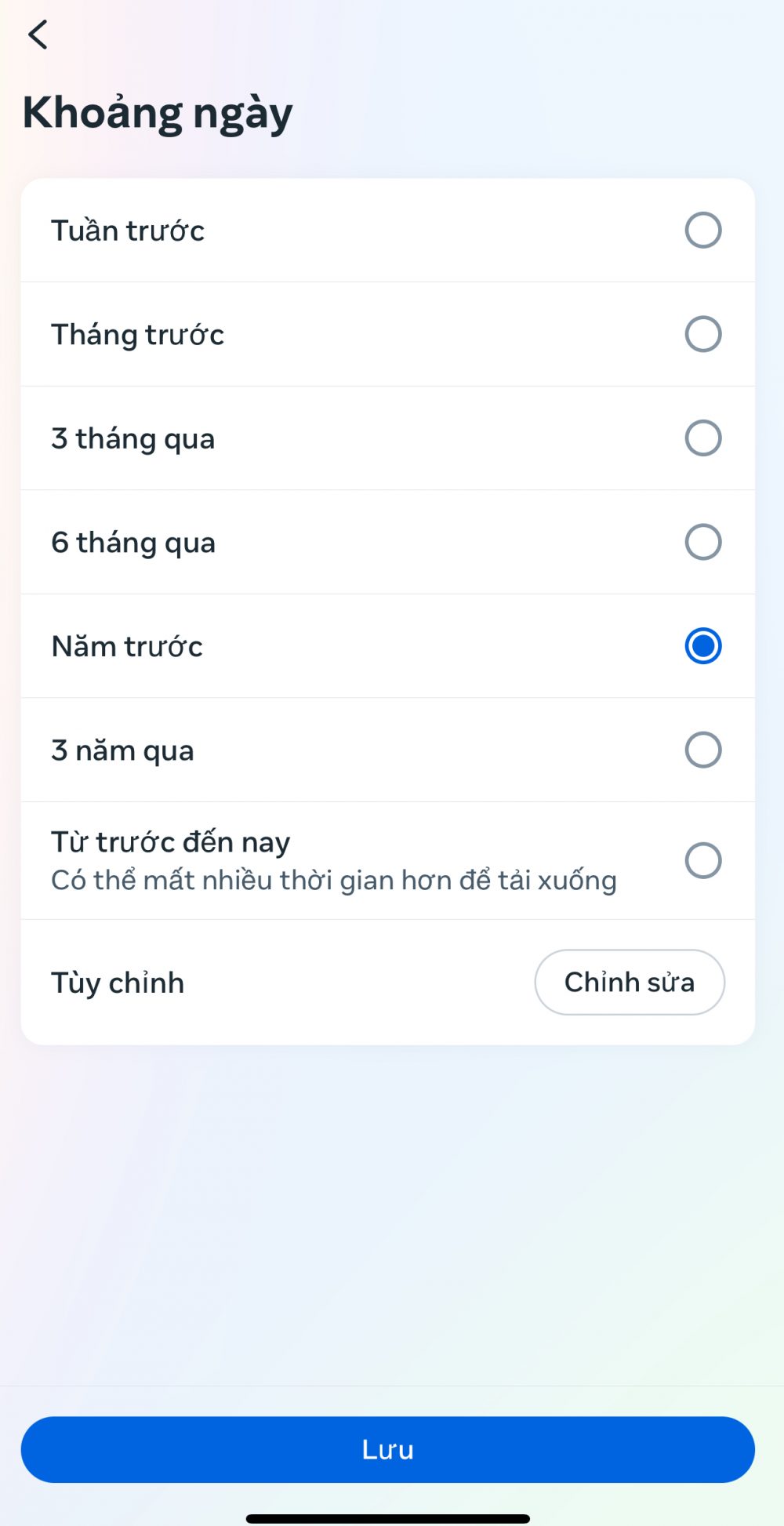The height and width of the screenshot is (1526, 784).
Task: Pick the 6 tháng qua option
Action: (702, 542)
